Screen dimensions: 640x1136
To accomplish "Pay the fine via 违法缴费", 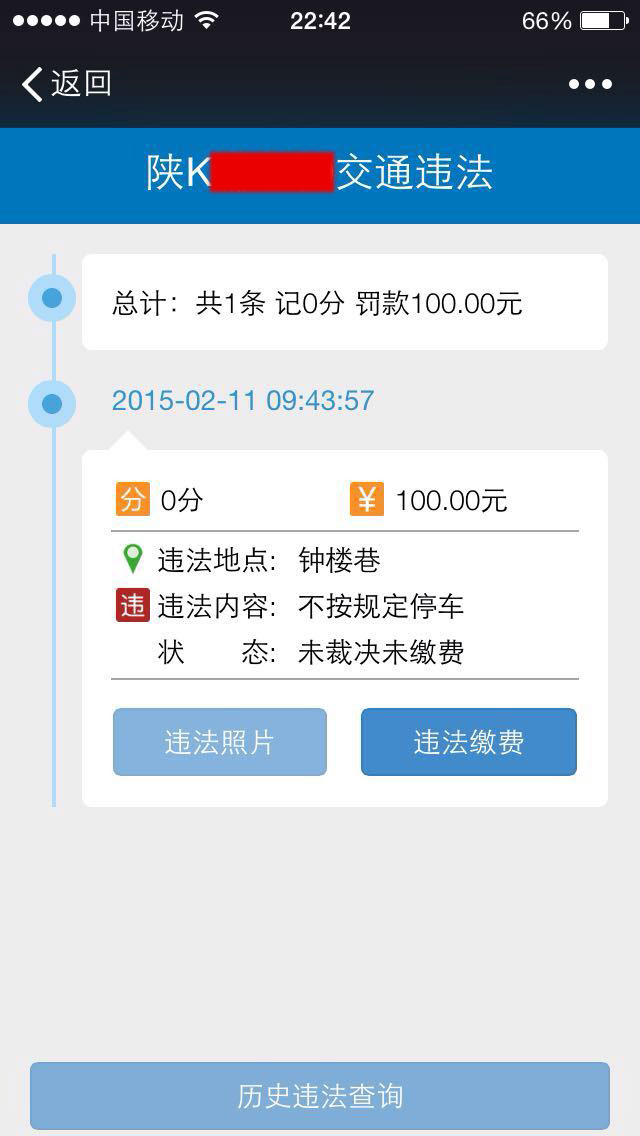I will point(468,742).
